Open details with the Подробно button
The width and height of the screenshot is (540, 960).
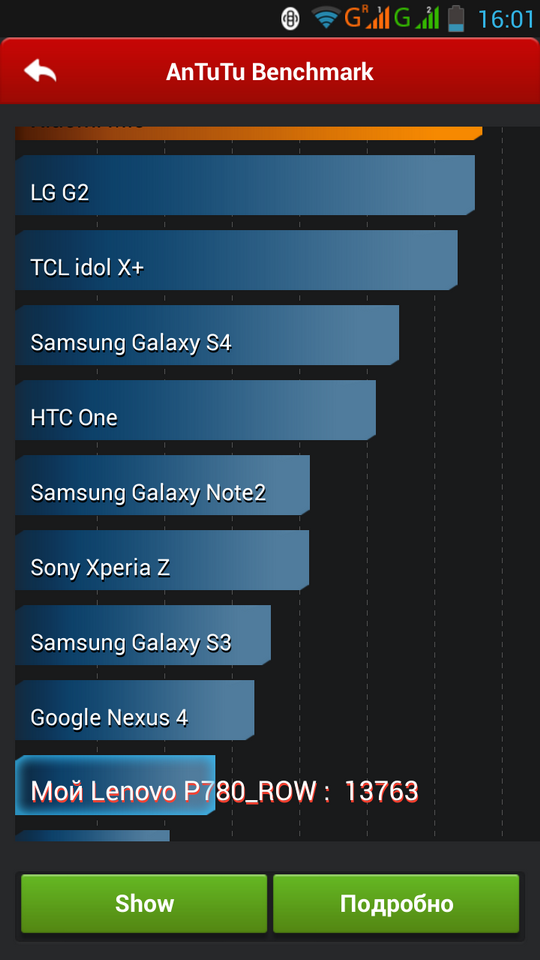396,904
